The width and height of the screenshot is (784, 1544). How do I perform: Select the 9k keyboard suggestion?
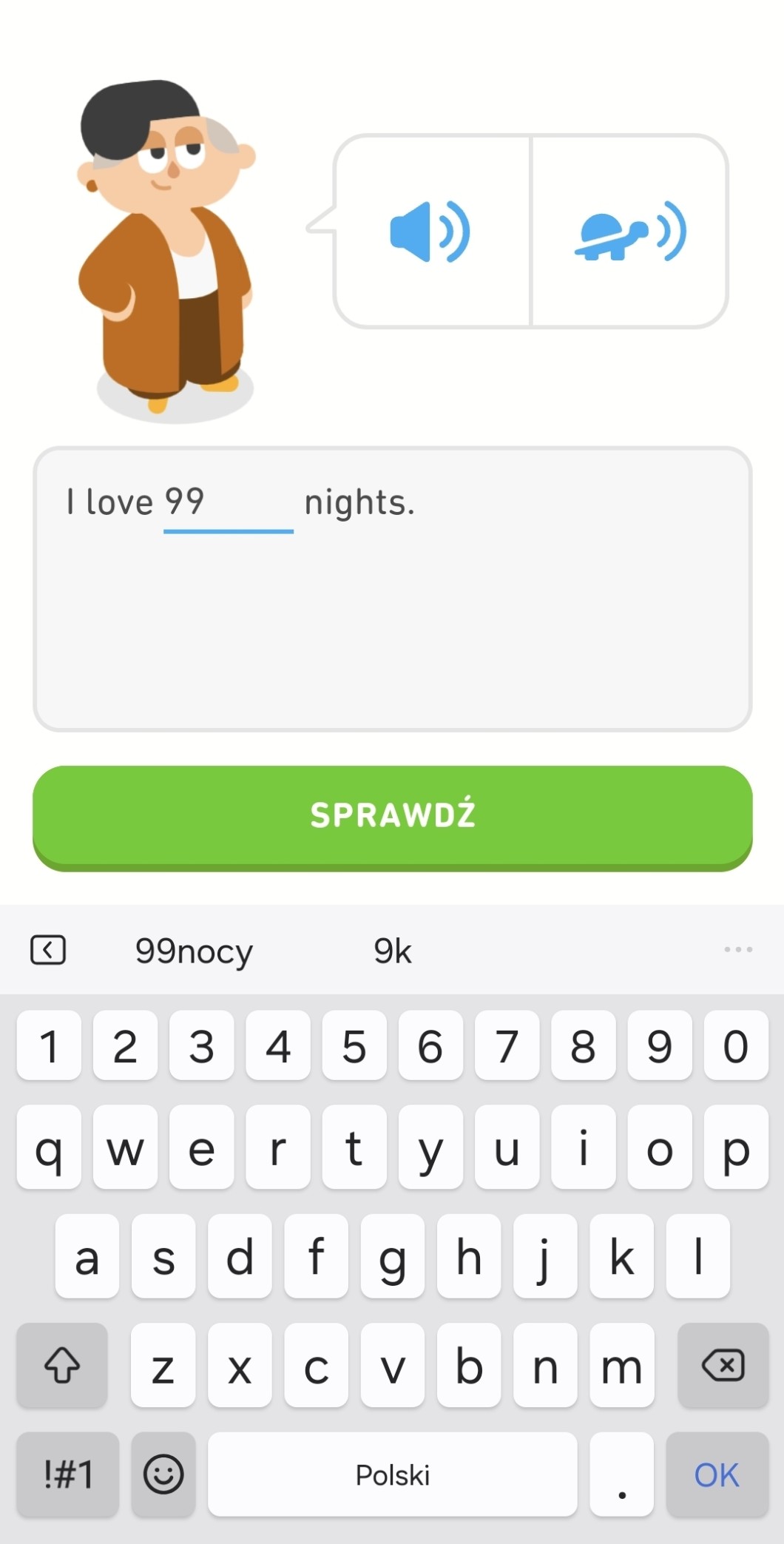coord(392,951)
